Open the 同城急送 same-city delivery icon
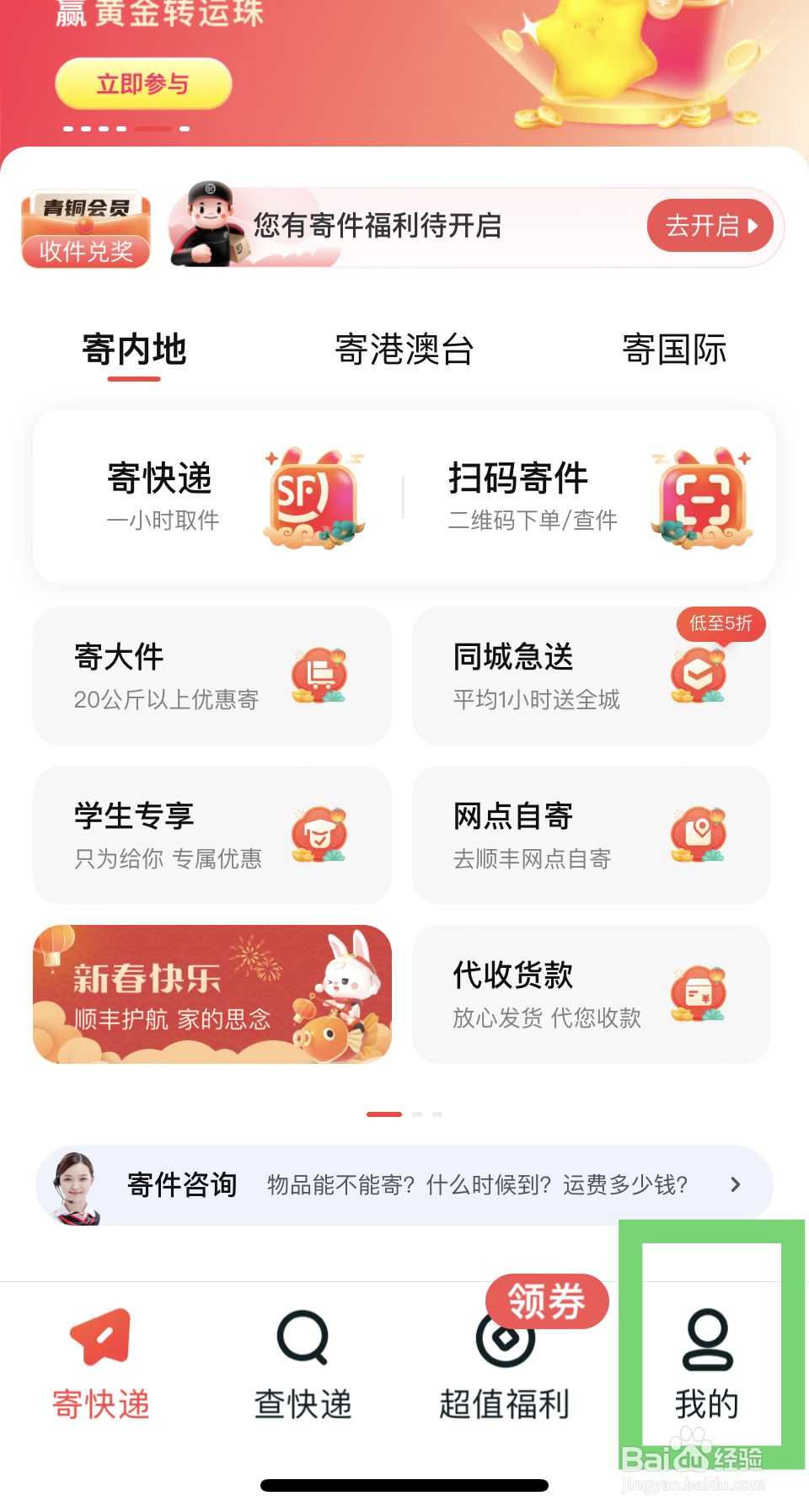 698,673
